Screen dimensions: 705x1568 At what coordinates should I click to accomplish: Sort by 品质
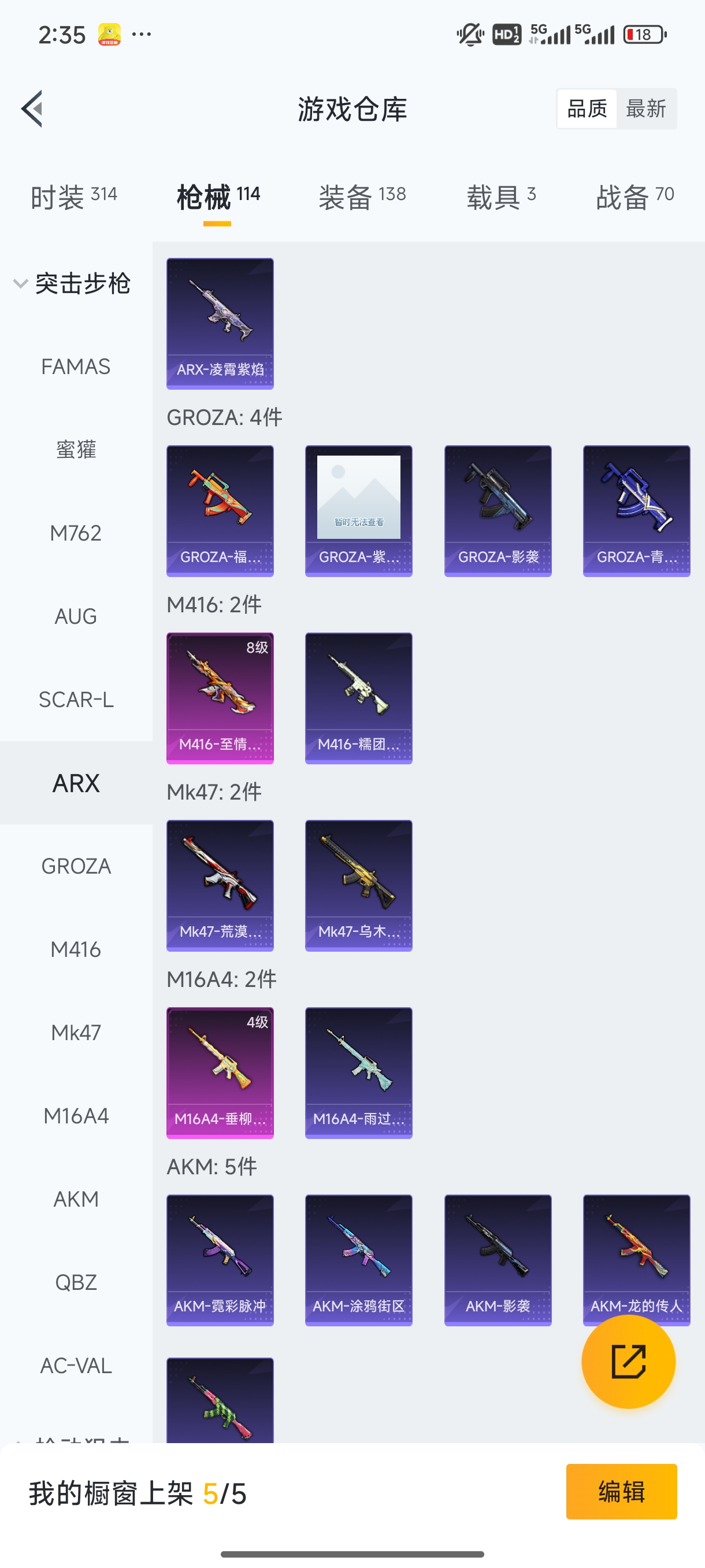[x=587, y=109]
